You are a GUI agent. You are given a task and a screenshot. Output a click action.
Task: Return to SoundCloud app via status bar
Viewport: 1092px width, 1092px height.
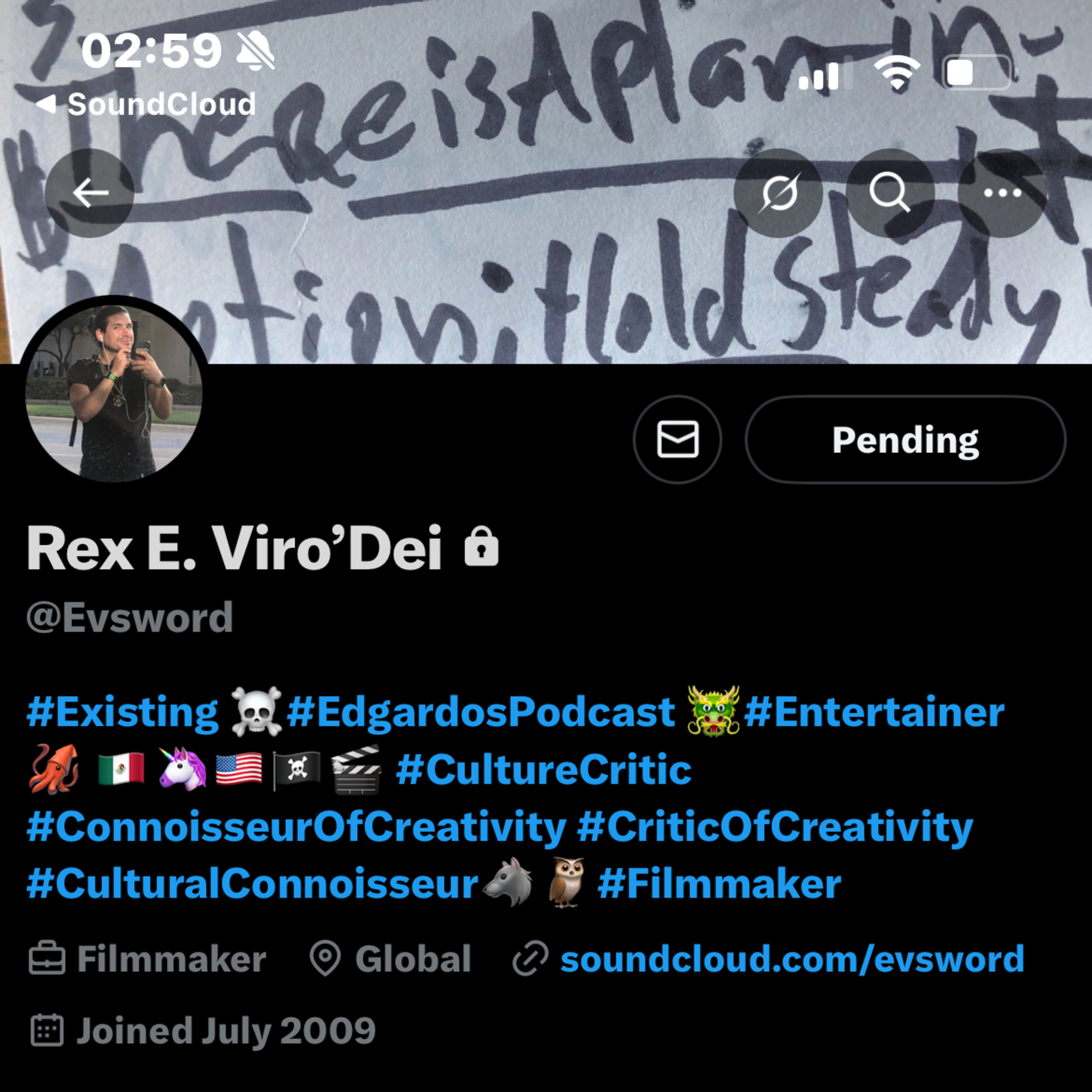pos(146,104)
